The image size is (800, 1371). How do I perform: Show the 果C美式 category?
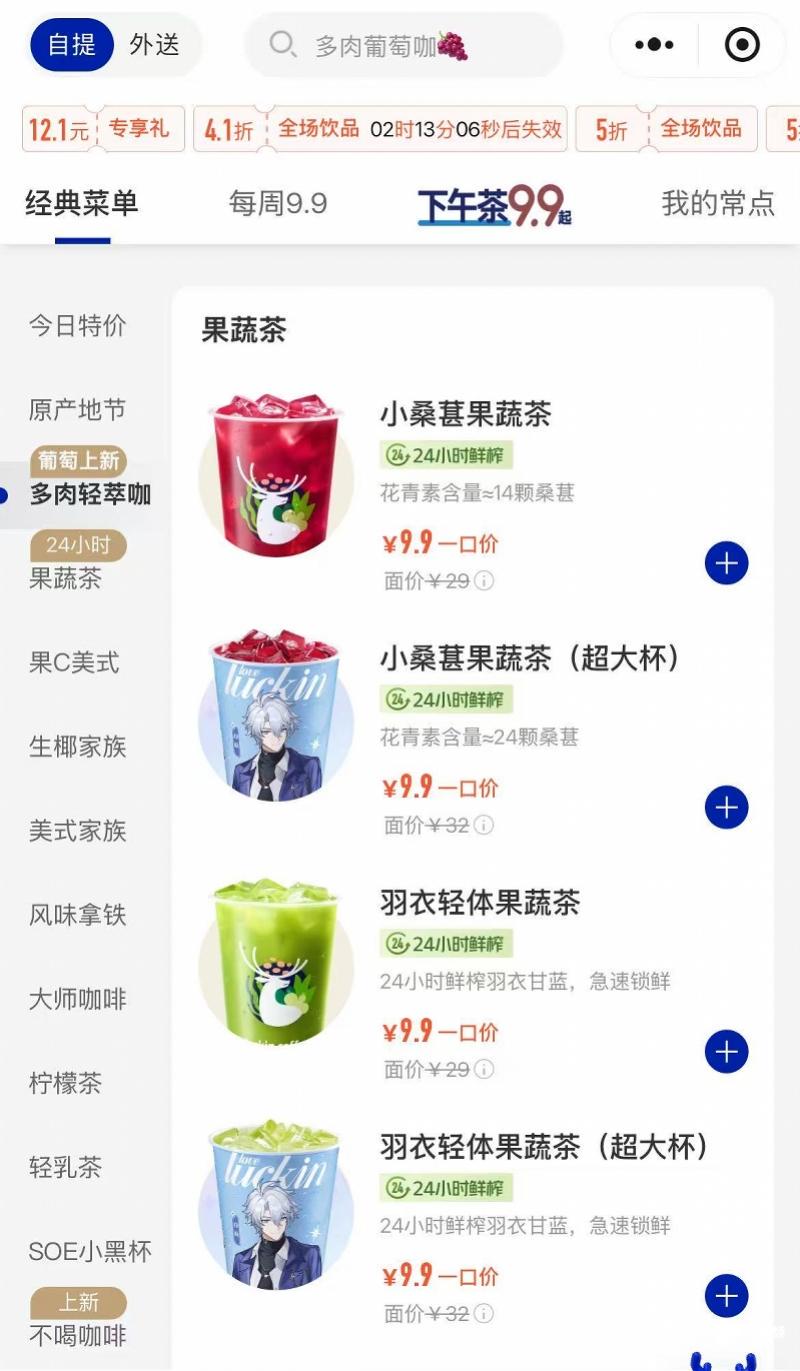click(x=74, y=662)
